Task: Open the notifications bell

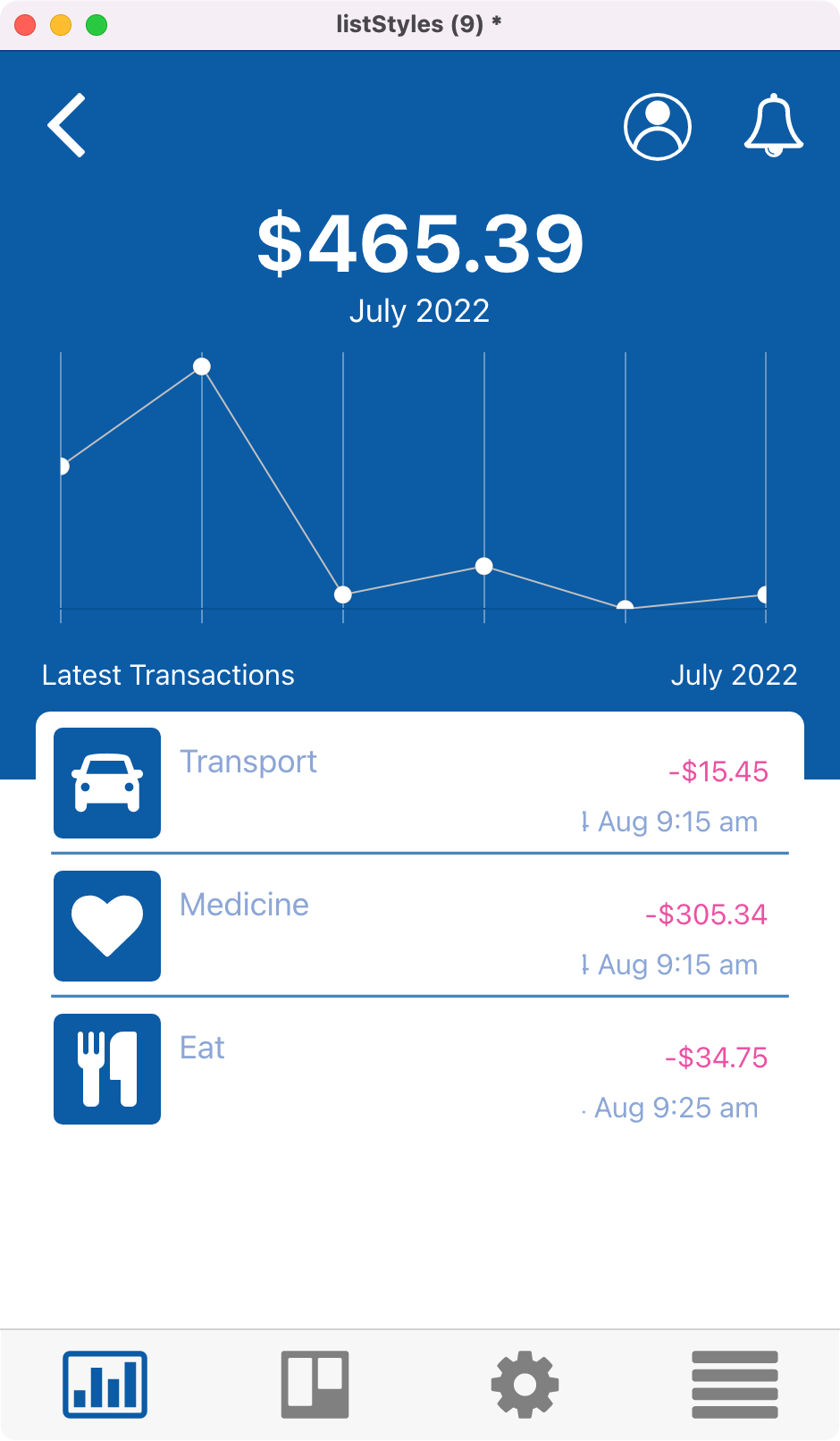Action: 774,125
